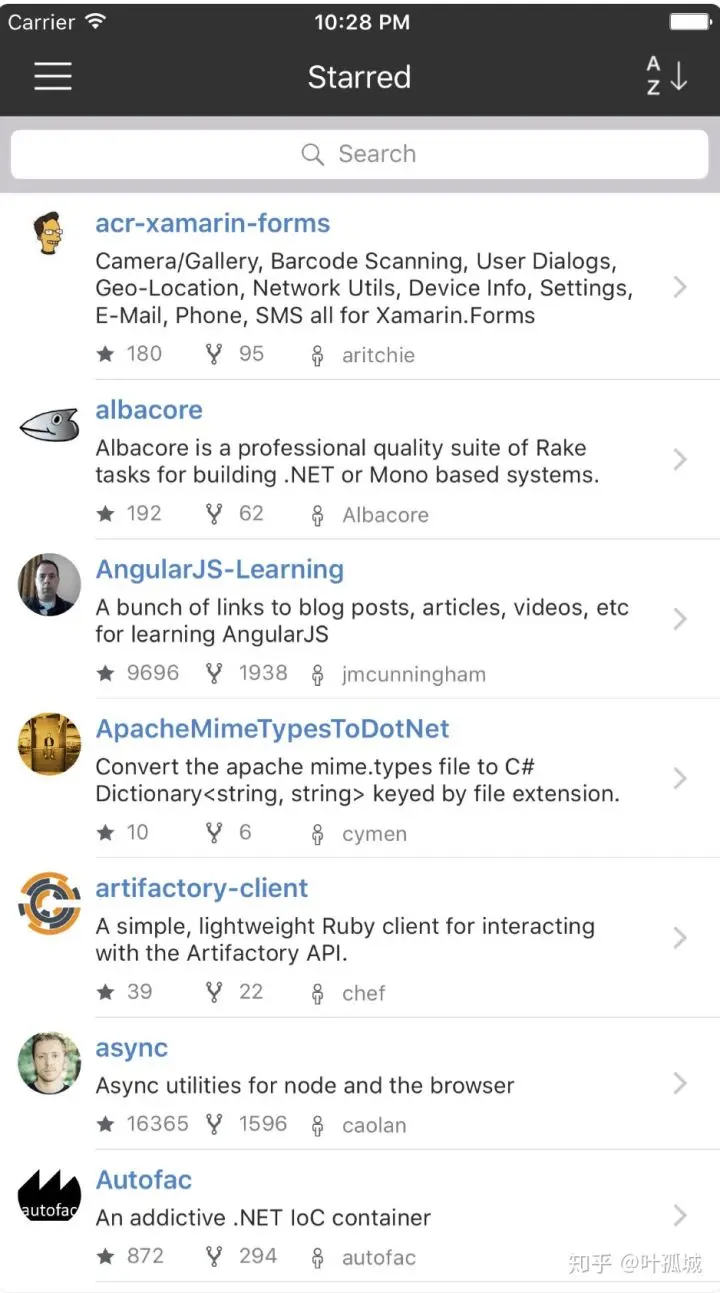View the AngularJS-Learning repository
Image resolution: width=720 pixels, height=1293 pixels.
click(x=219, y=570)
